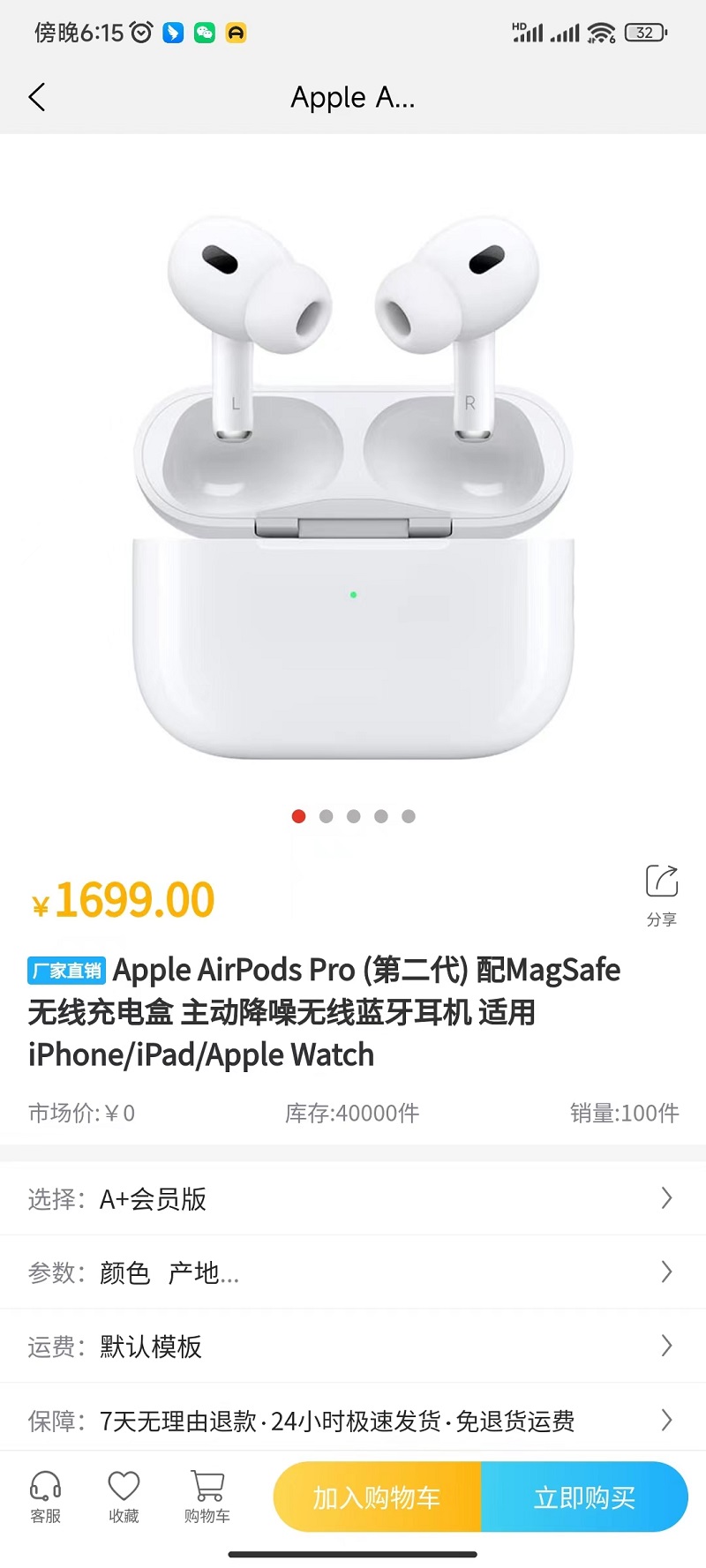Open WeChat from the status bar
Viewport: 706px width, 1568px height.
click(x=206, y=32)
